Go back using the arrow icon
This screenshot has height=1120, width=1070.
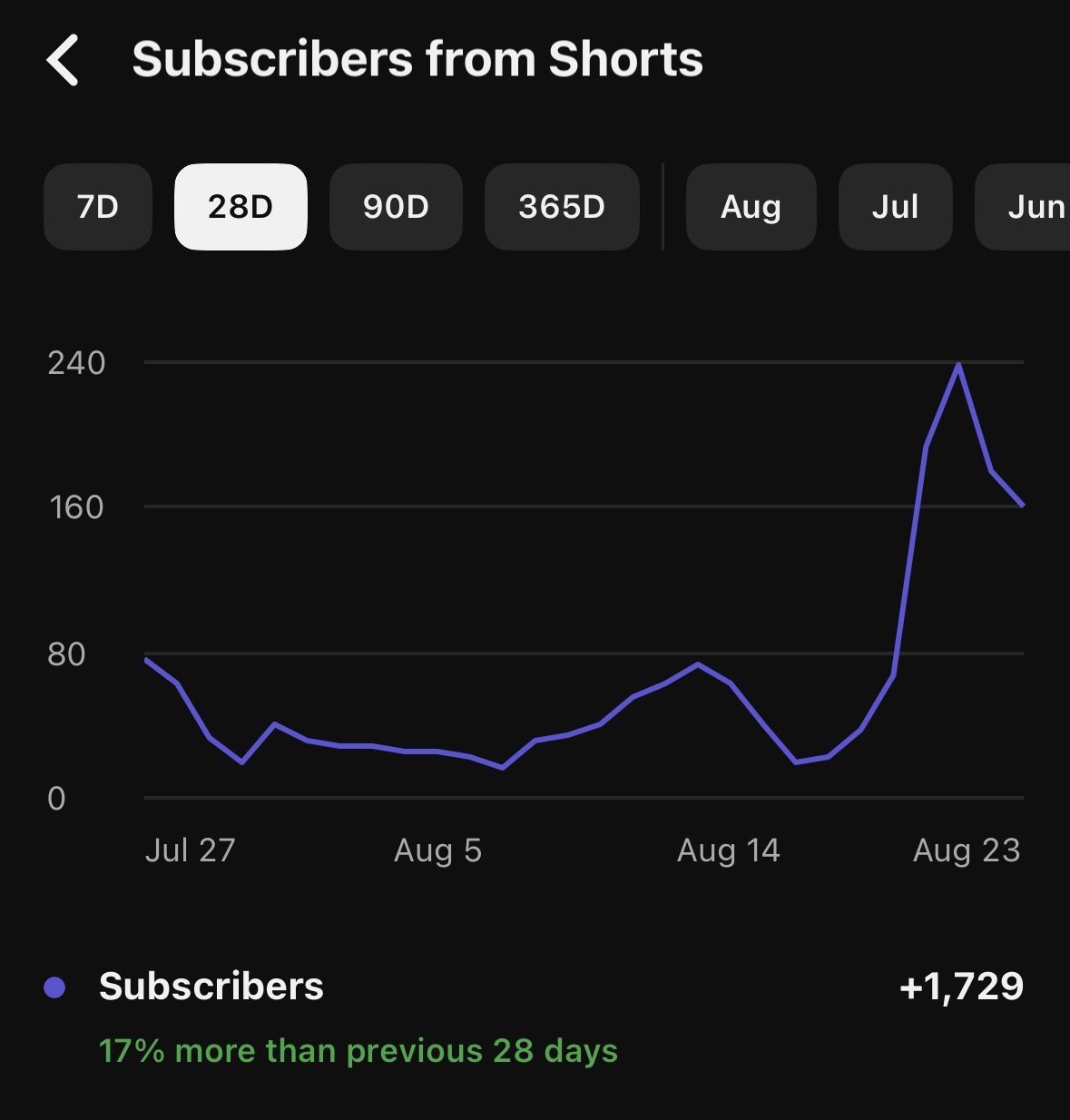click(63, 60)
